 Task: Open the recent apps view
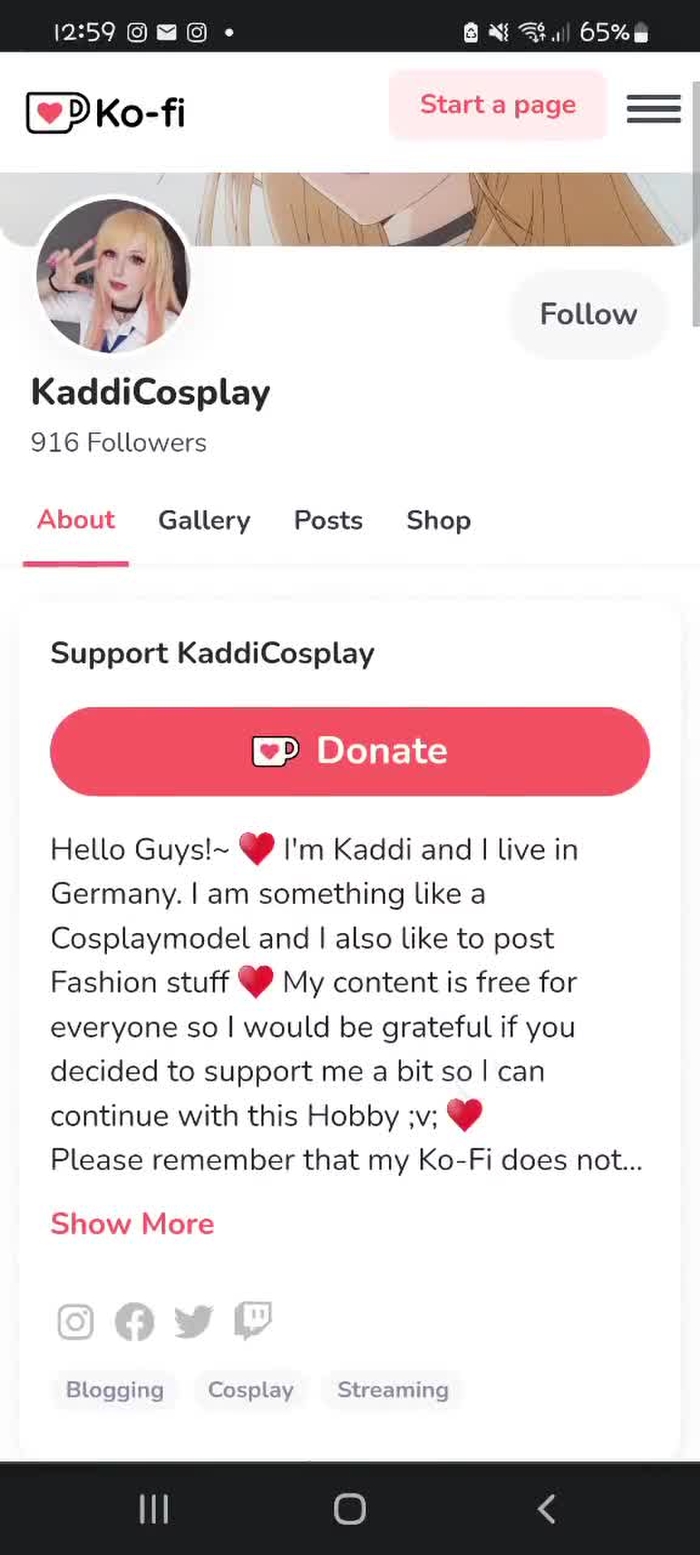tap(153, 1508)
